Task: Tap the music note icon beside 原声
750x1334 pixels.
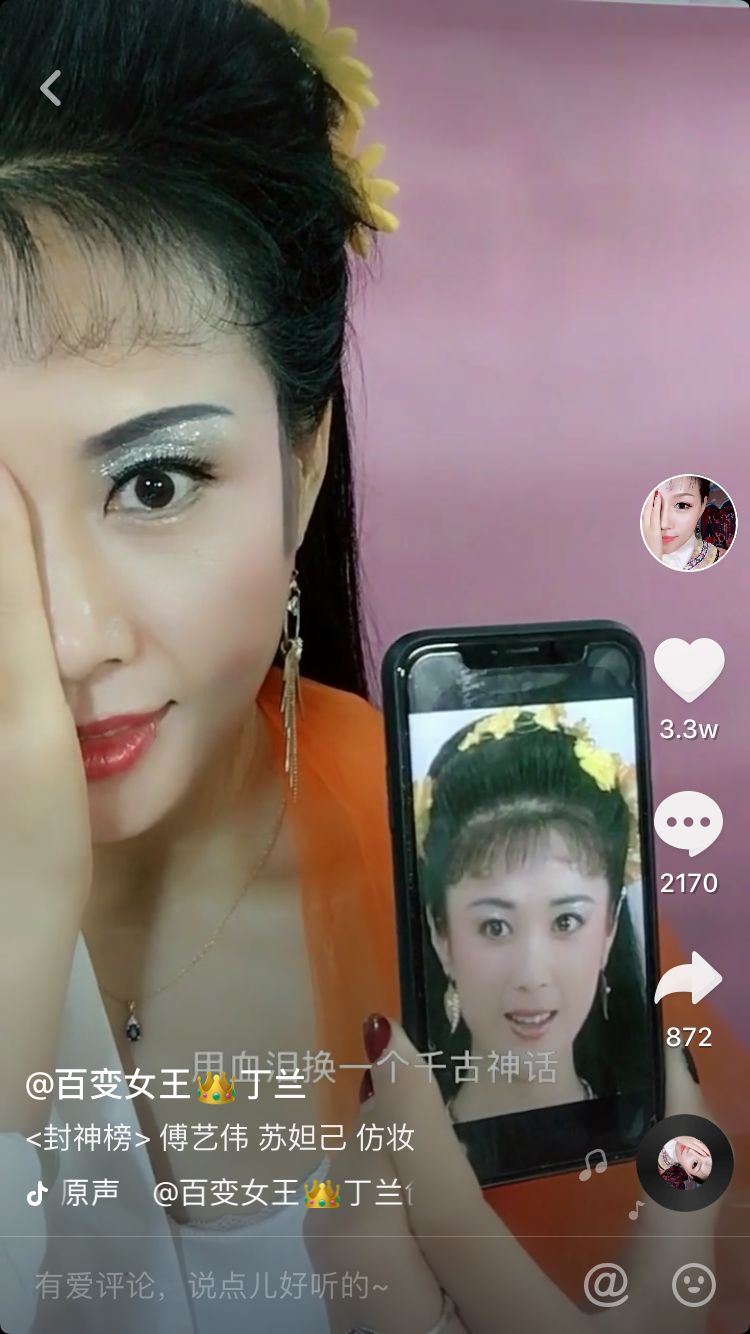Action: 38,1193
